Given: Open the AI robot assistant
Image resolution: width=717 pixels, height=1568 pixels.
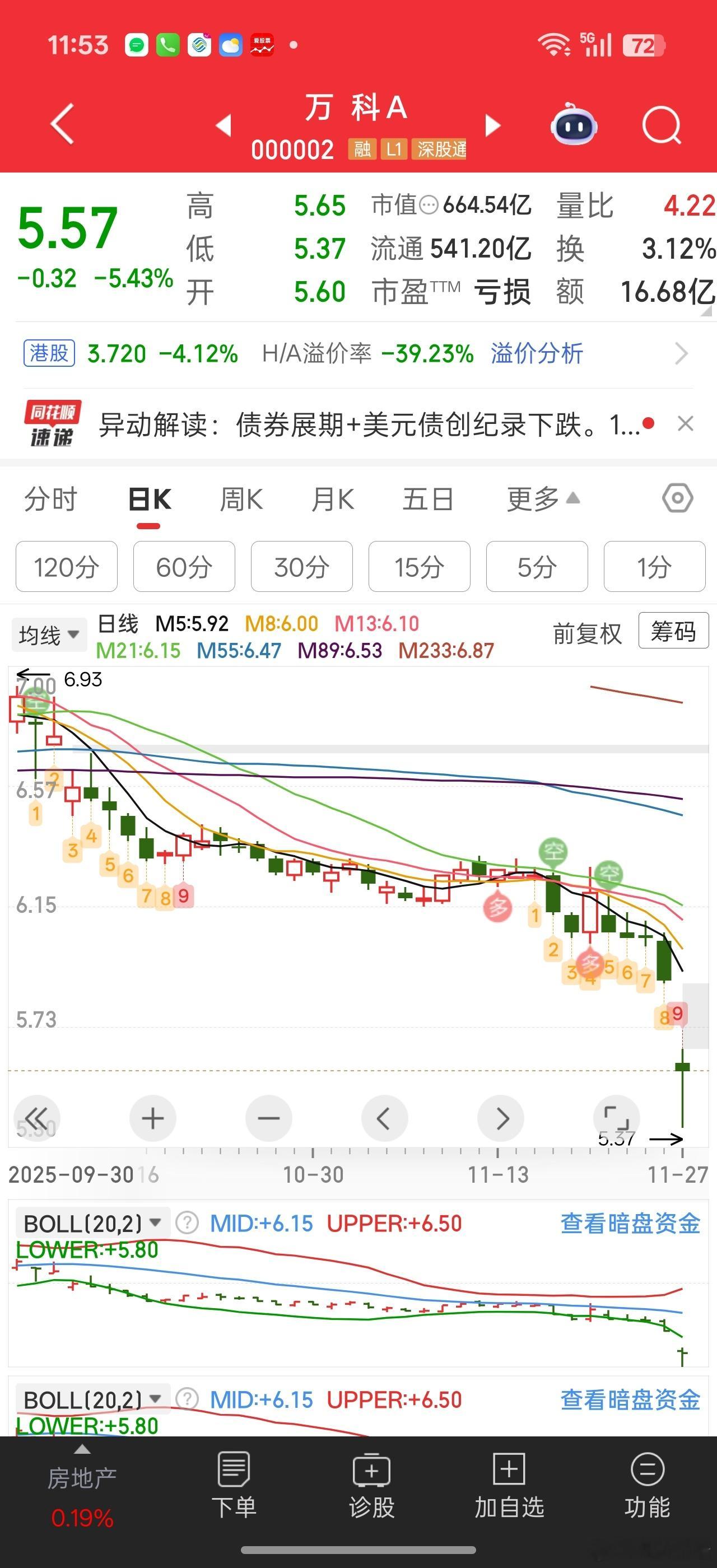Looking at the screenshot, I should point(572,125).
